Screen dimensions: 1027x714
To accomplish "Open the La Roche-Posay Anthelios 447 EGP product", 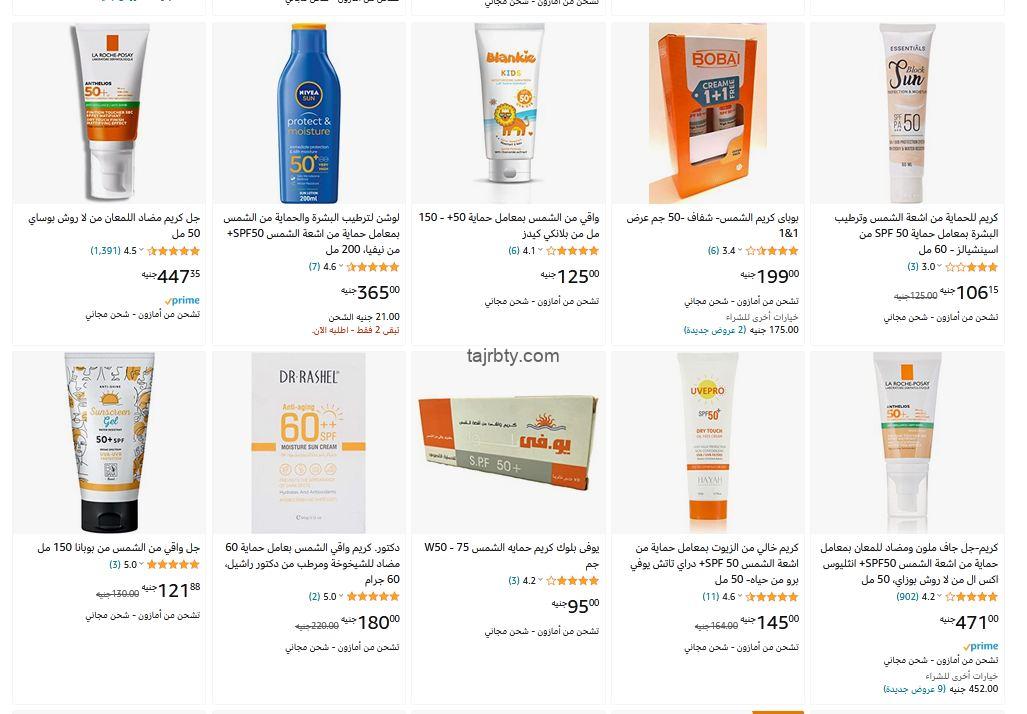I will [109, 112].
